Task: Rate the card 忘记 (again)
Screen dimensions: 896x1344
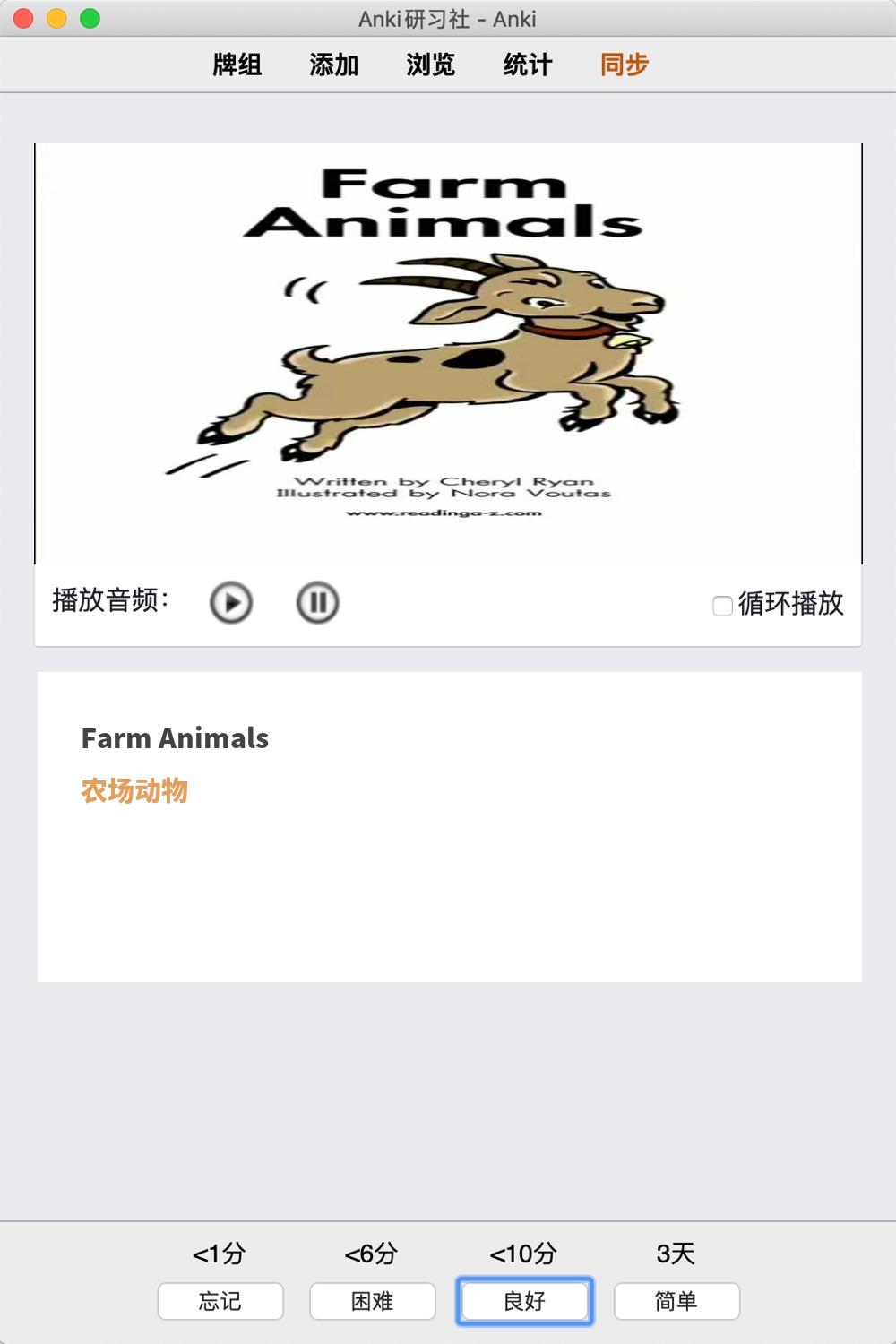Action: click(220, 1301)
